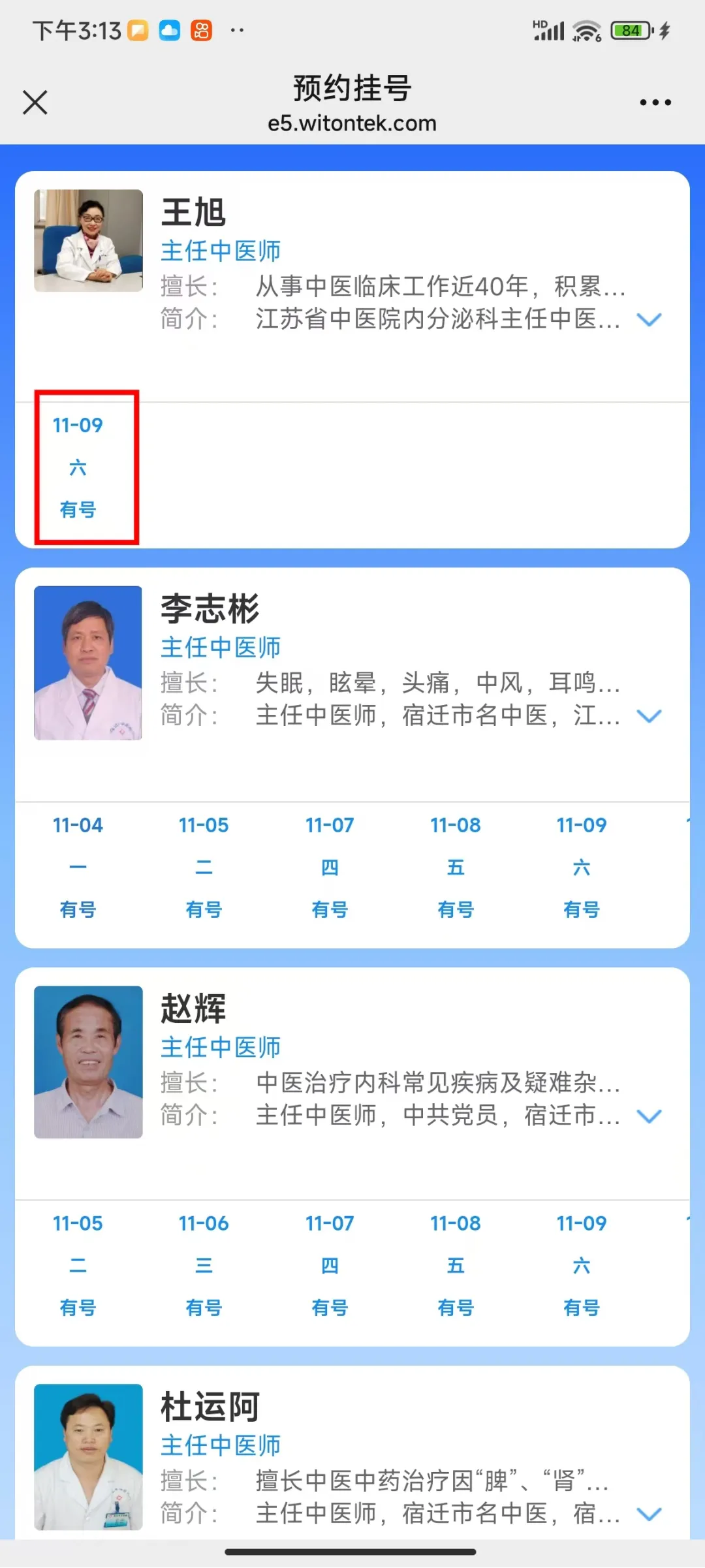Pick 李志彬's 11-09 Saturday slot
705x1568 pixels.
tap(581, 867)
